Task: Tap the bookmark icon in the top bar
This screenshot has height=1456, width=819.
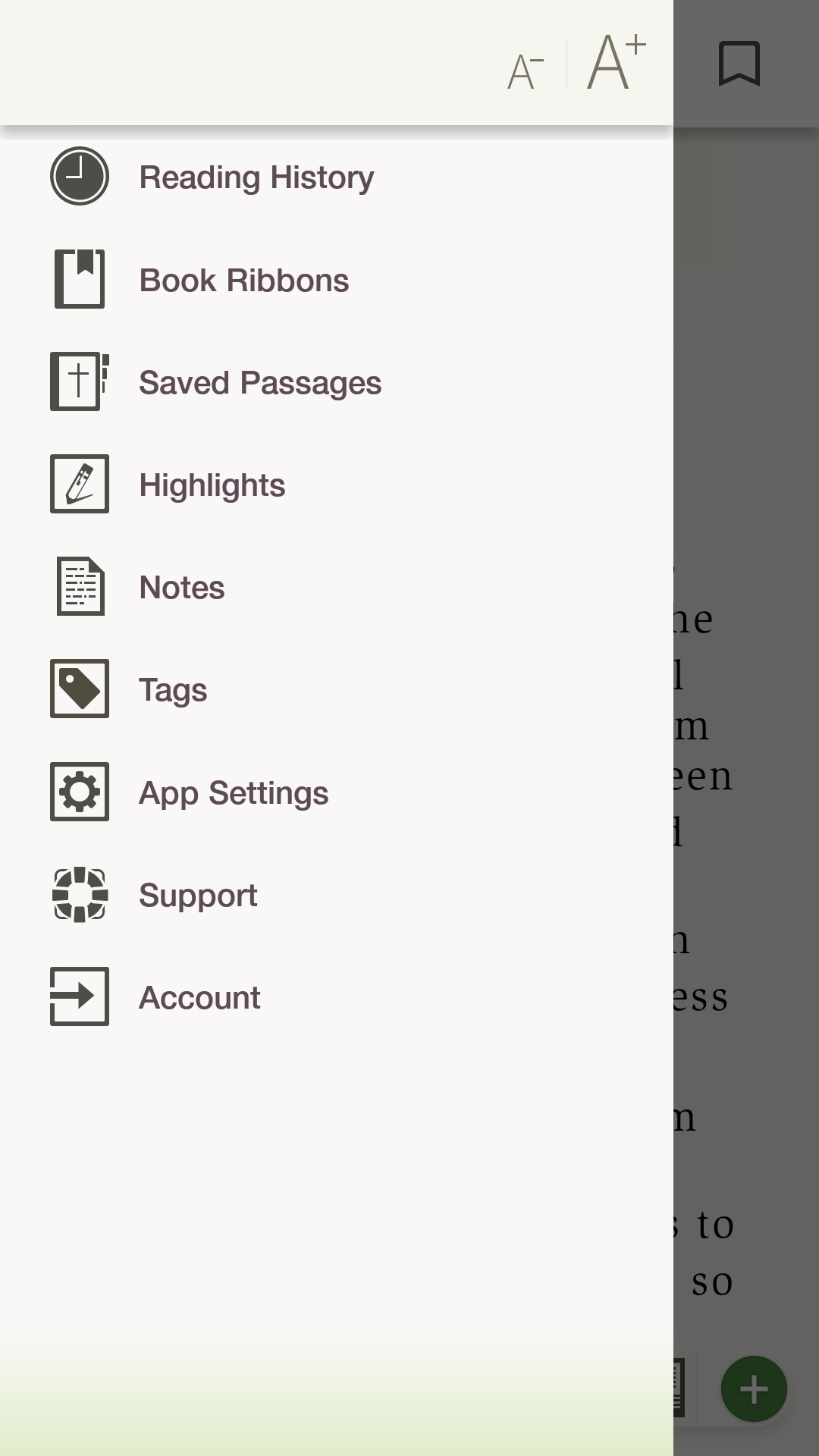Action: coord(739,64)
